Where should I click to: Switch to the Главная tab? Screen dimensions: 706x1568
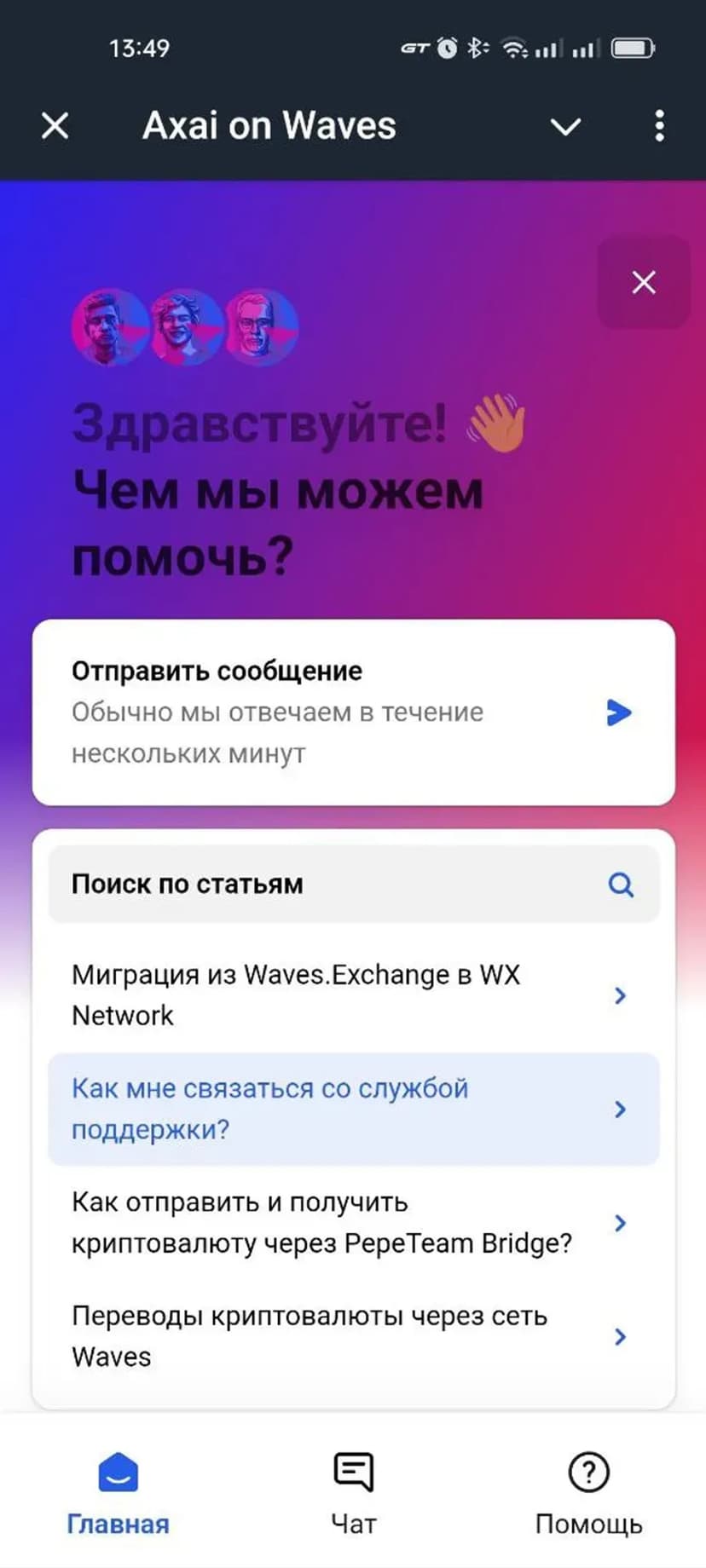[119, 1493]
